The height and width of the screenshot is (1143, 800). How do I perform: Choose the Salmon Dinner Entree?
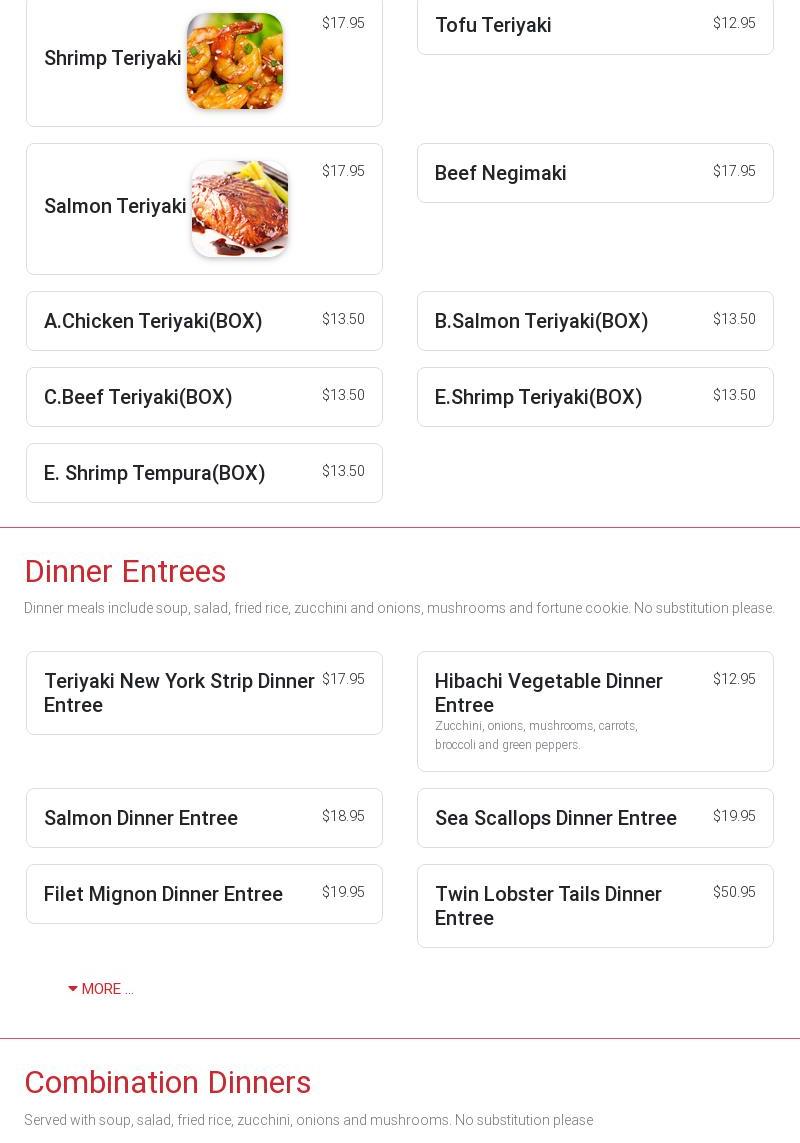click(x=141, y=818)
